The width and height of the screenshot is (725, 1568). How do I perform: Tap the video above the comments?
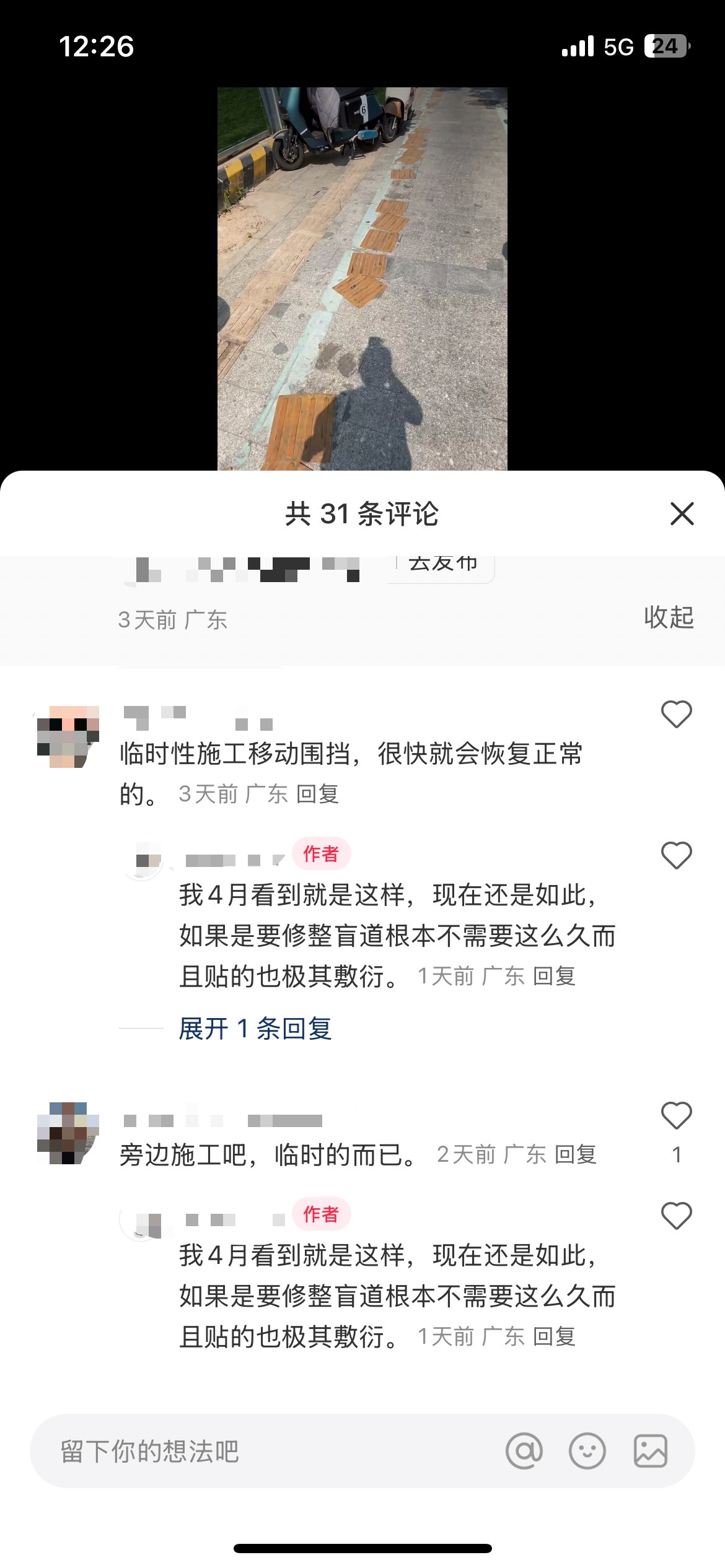point(362,279)
